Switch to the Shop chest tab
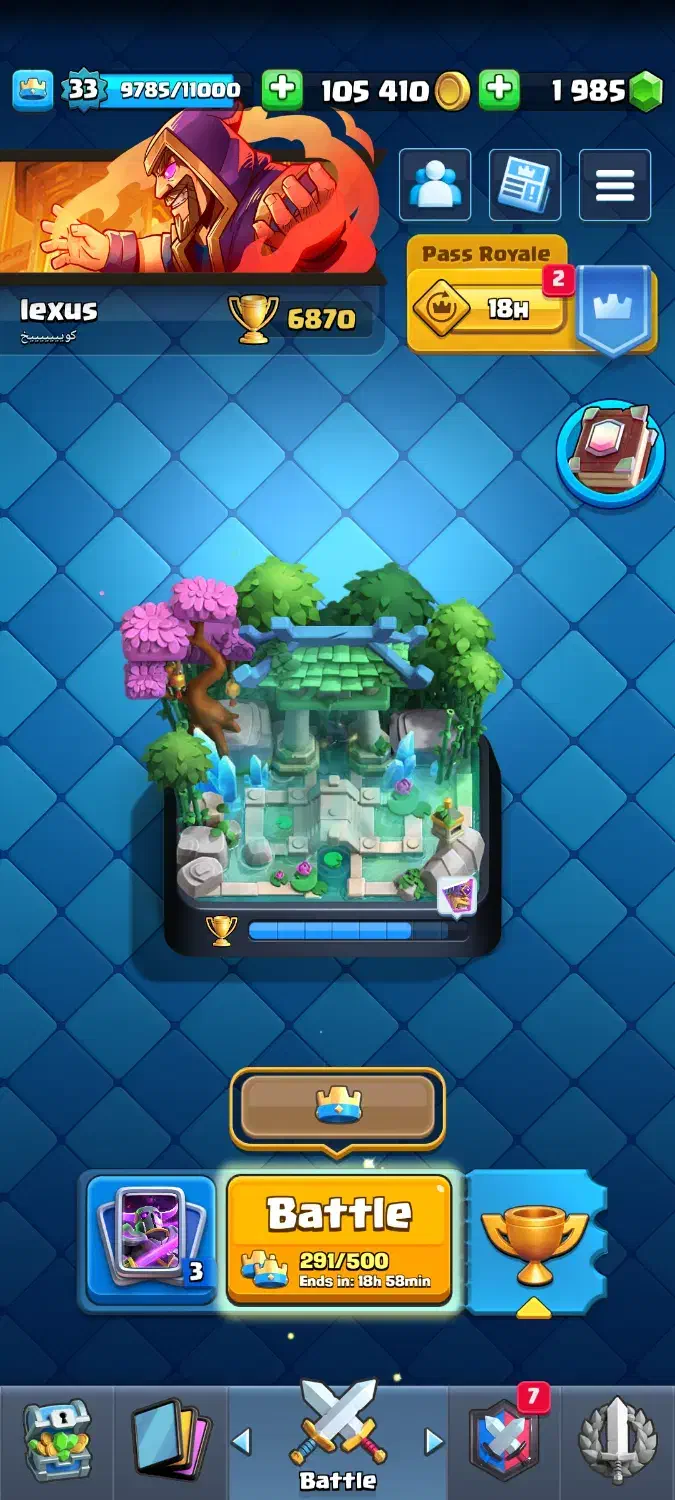The width and height of the screenshot is (675, 1500). coord(57,1441)
